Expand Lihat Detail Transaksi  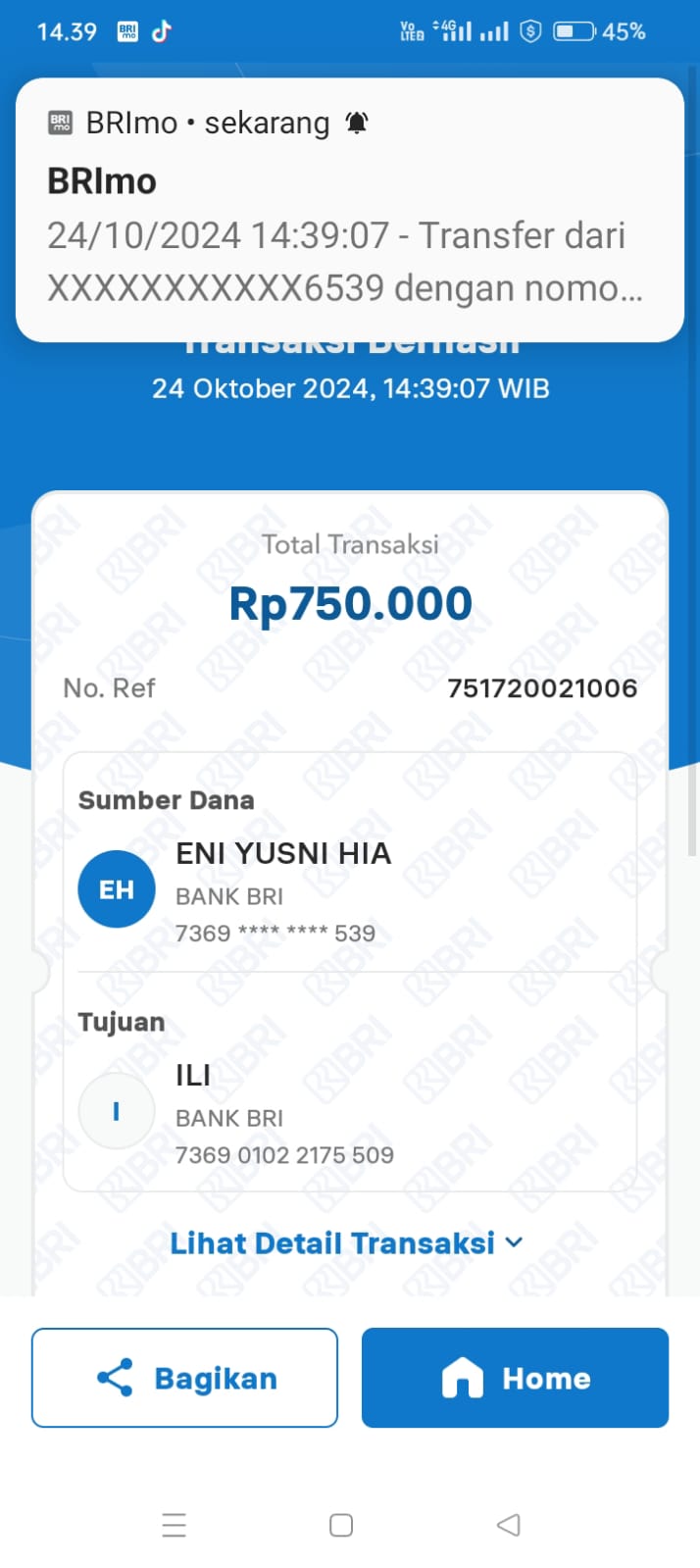pos(345,1243)
